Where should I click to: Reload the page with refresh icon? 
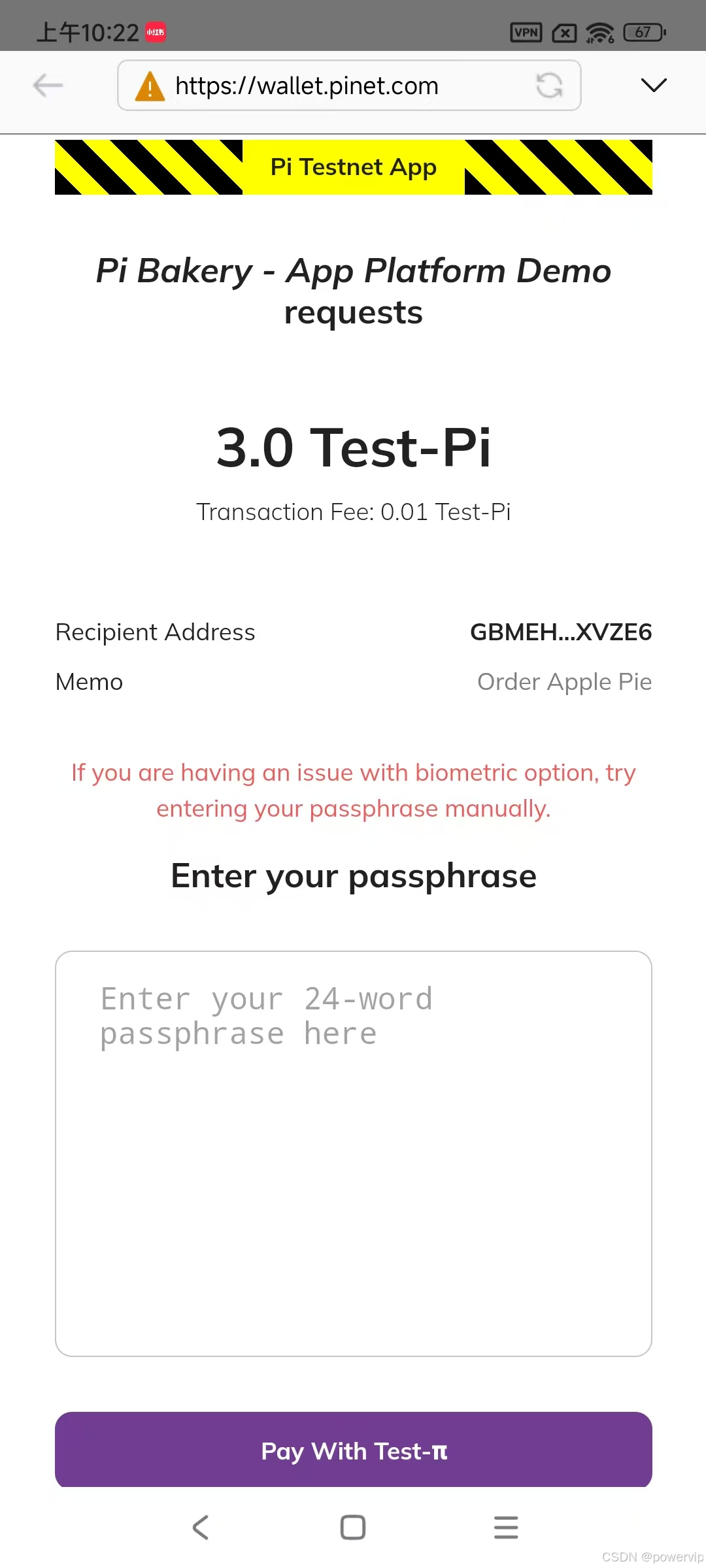(x=549, y=86)
